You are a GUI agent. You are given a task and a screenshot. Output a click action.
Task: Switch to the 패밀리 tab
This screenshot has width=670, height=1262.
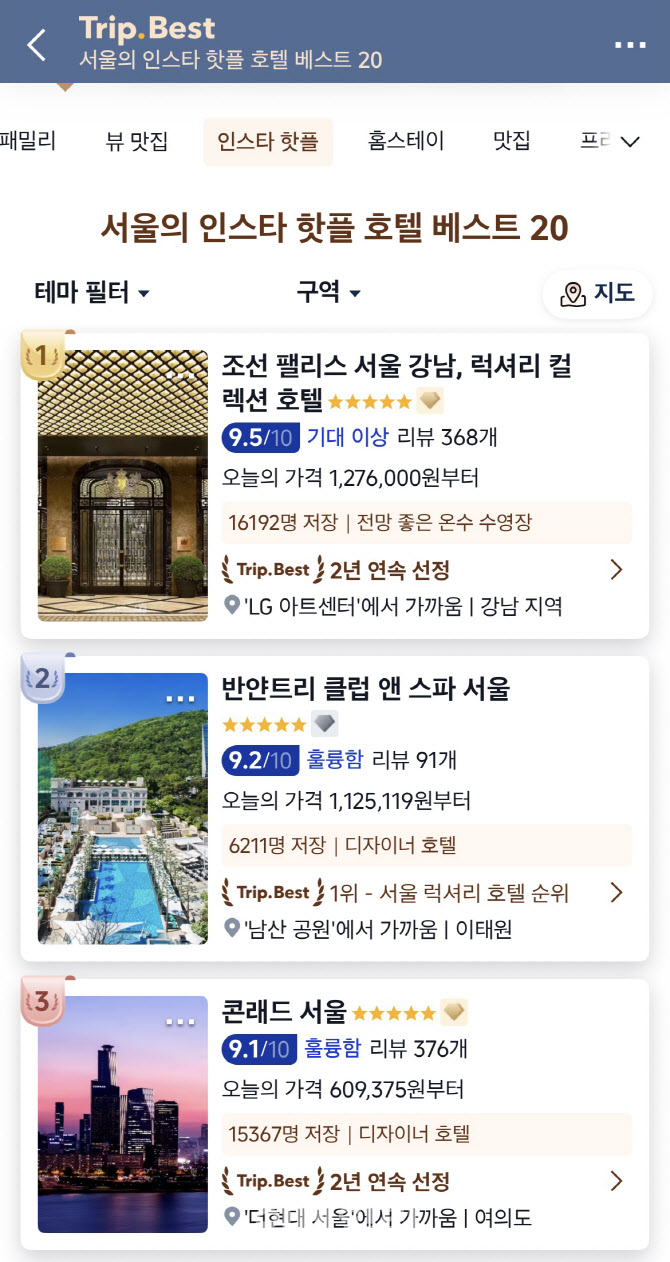27,141
